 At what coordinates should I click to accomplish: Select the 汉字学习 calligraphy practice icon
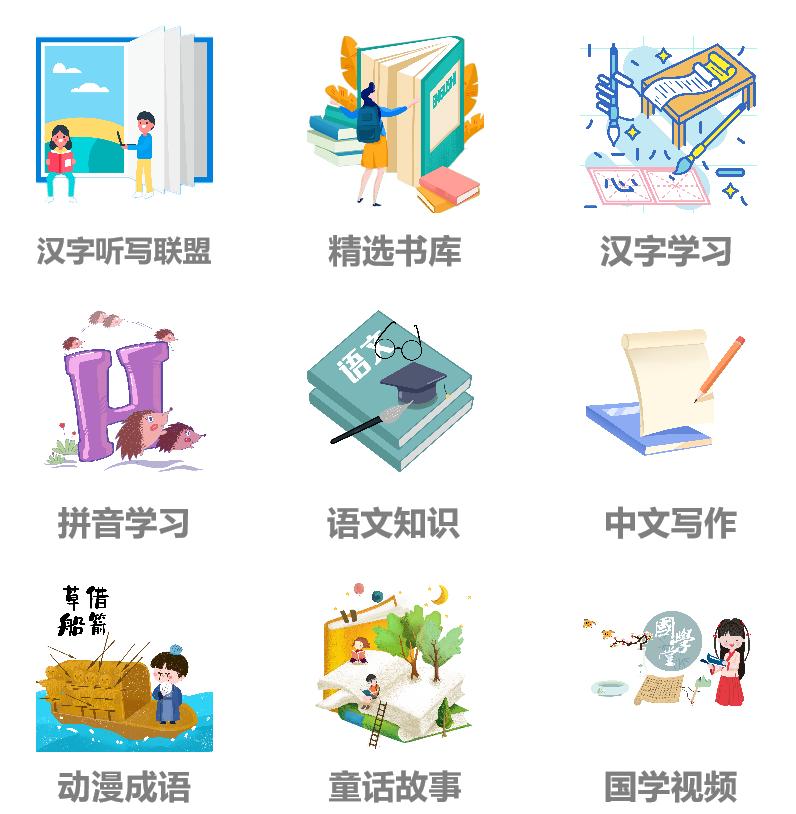click(x=665, y=120)
